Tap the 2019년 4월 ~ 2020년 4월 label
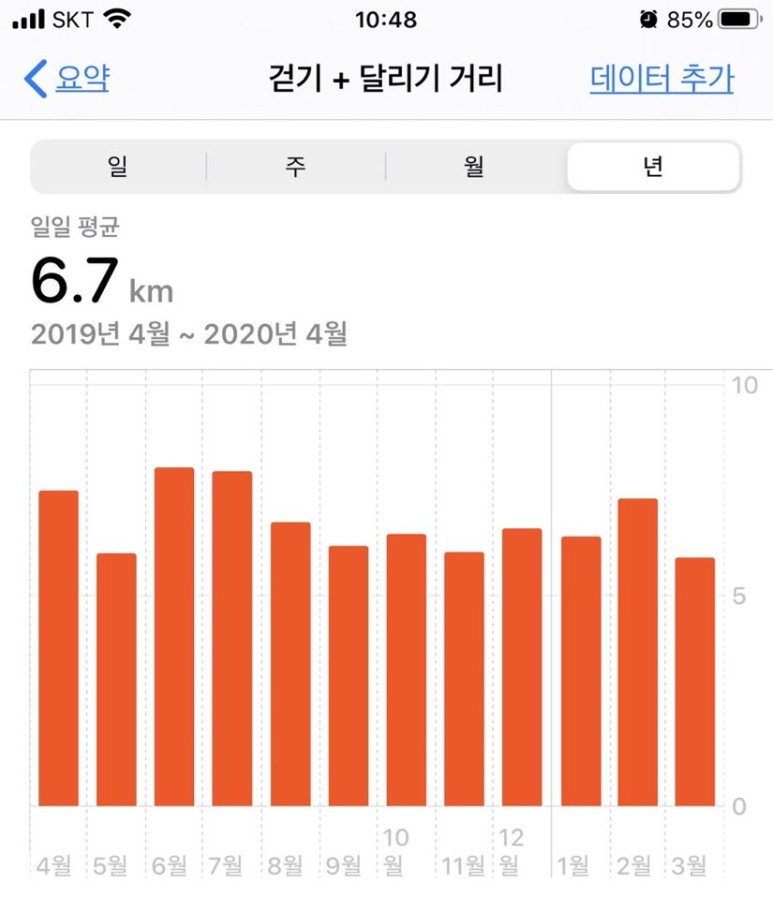The width and height of the screenshot is (773, 899). [x=190, y=336]
